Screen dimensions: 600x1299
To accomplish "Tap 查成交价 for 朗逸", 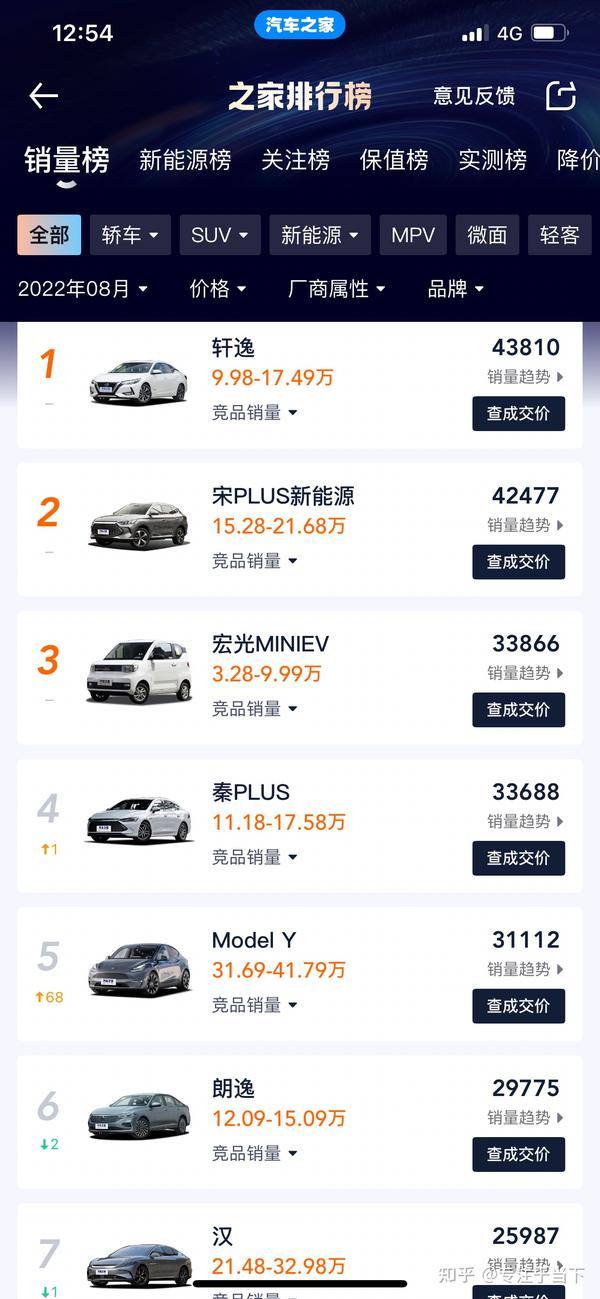I will [x=518, y=1154].
